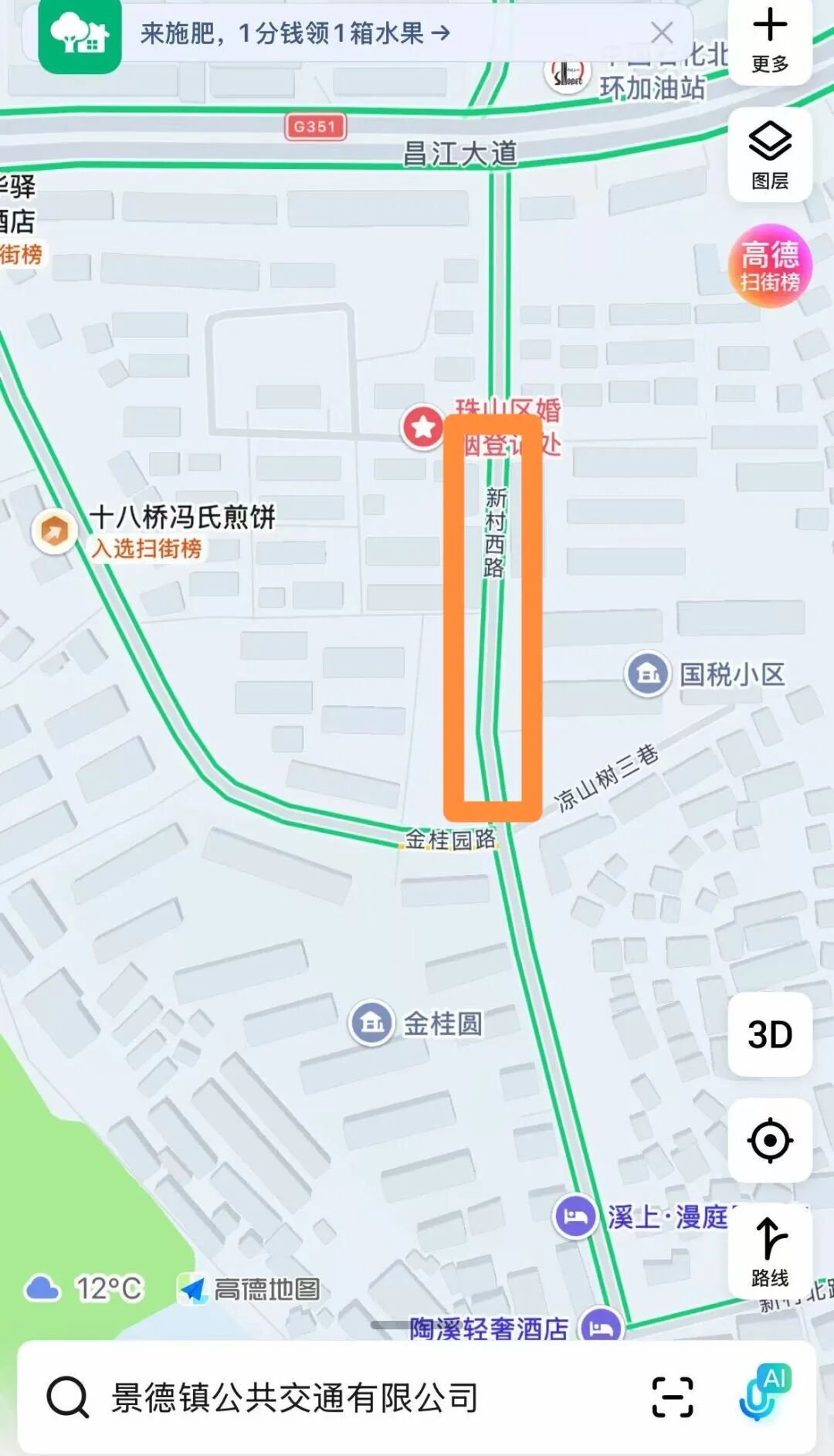Viewport: 834px width, 1456px height.
Task: Select the 金桂圆 residential marker
Action: [372, 1023]
